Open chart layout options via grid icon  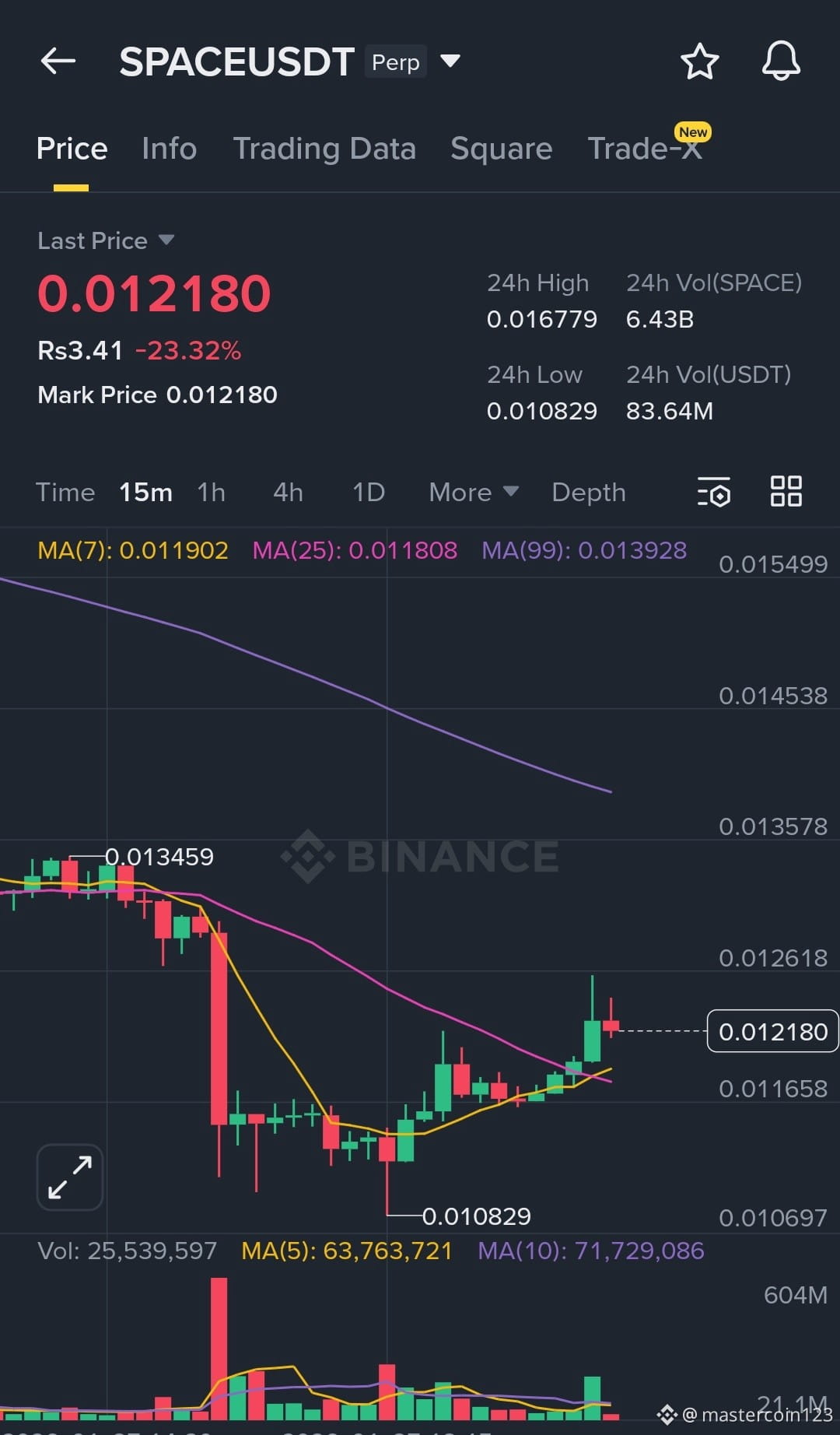pos(785,491)
